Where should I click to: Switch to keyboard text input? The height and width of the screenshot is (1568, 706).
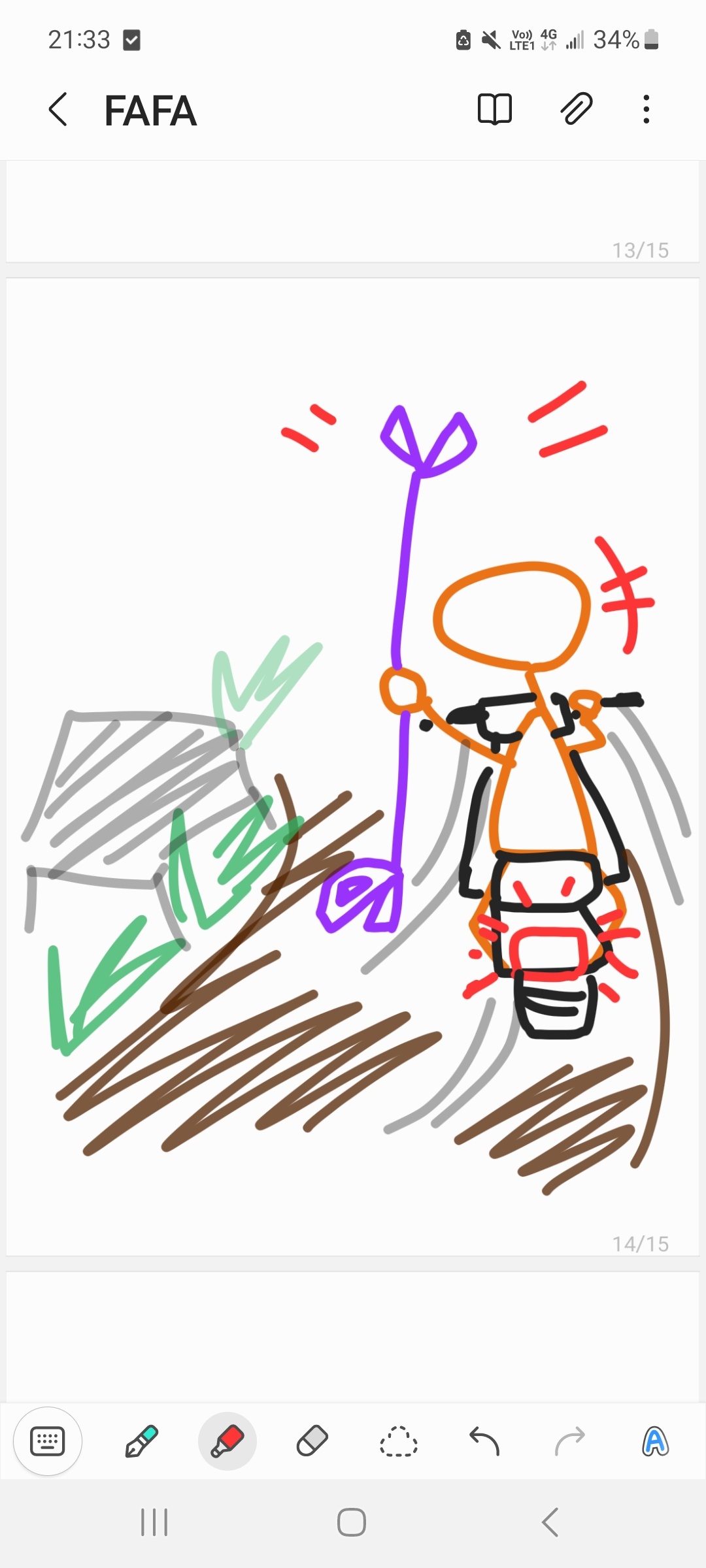[x=48, y=1441]
